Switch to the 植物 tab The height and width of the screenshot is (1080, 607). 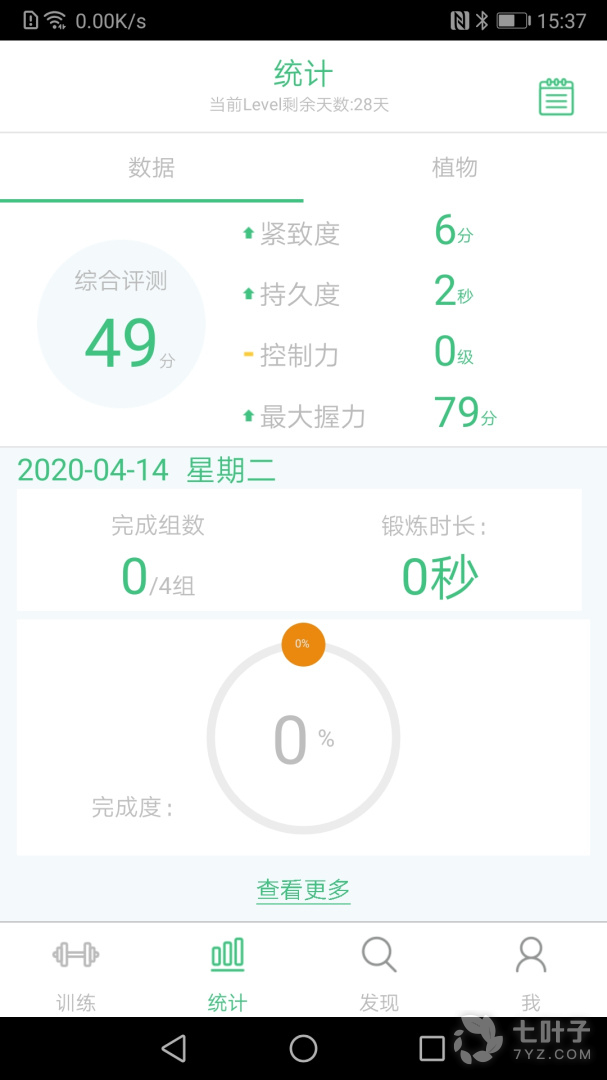coord(454,168)
